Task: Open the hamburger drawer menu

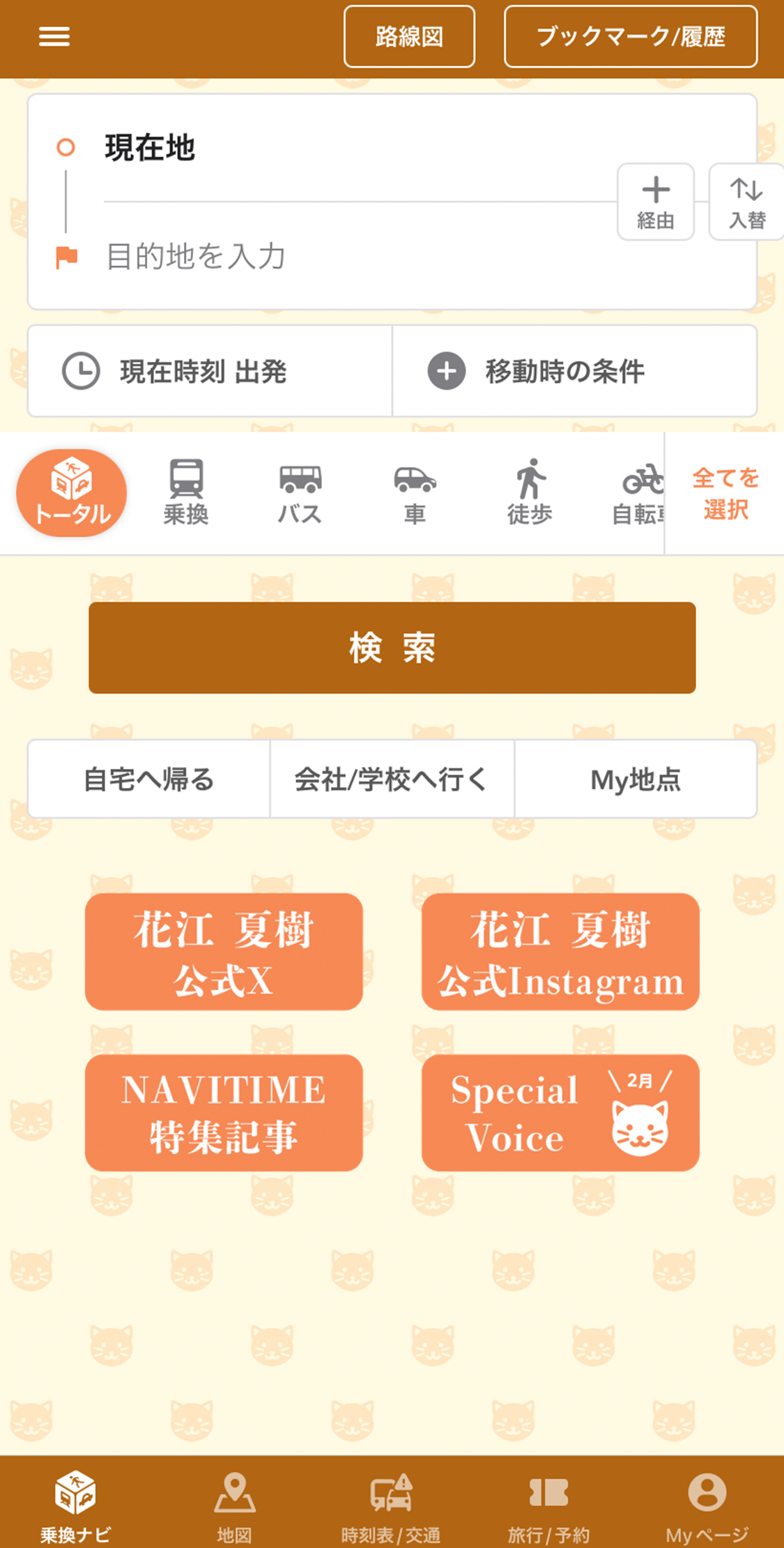Action: click(x=54, y=36)
